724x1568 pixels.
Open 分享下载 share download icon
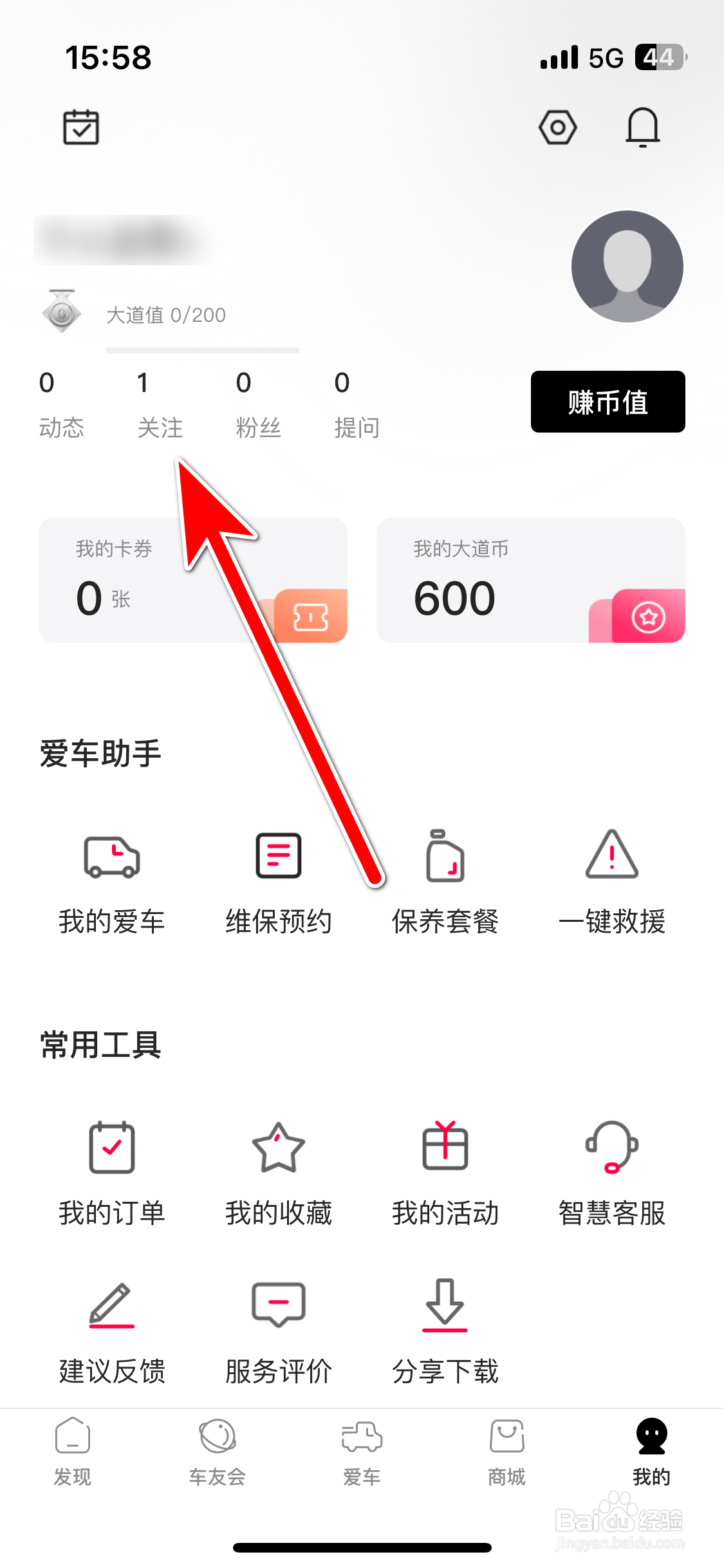point(445,1307)
